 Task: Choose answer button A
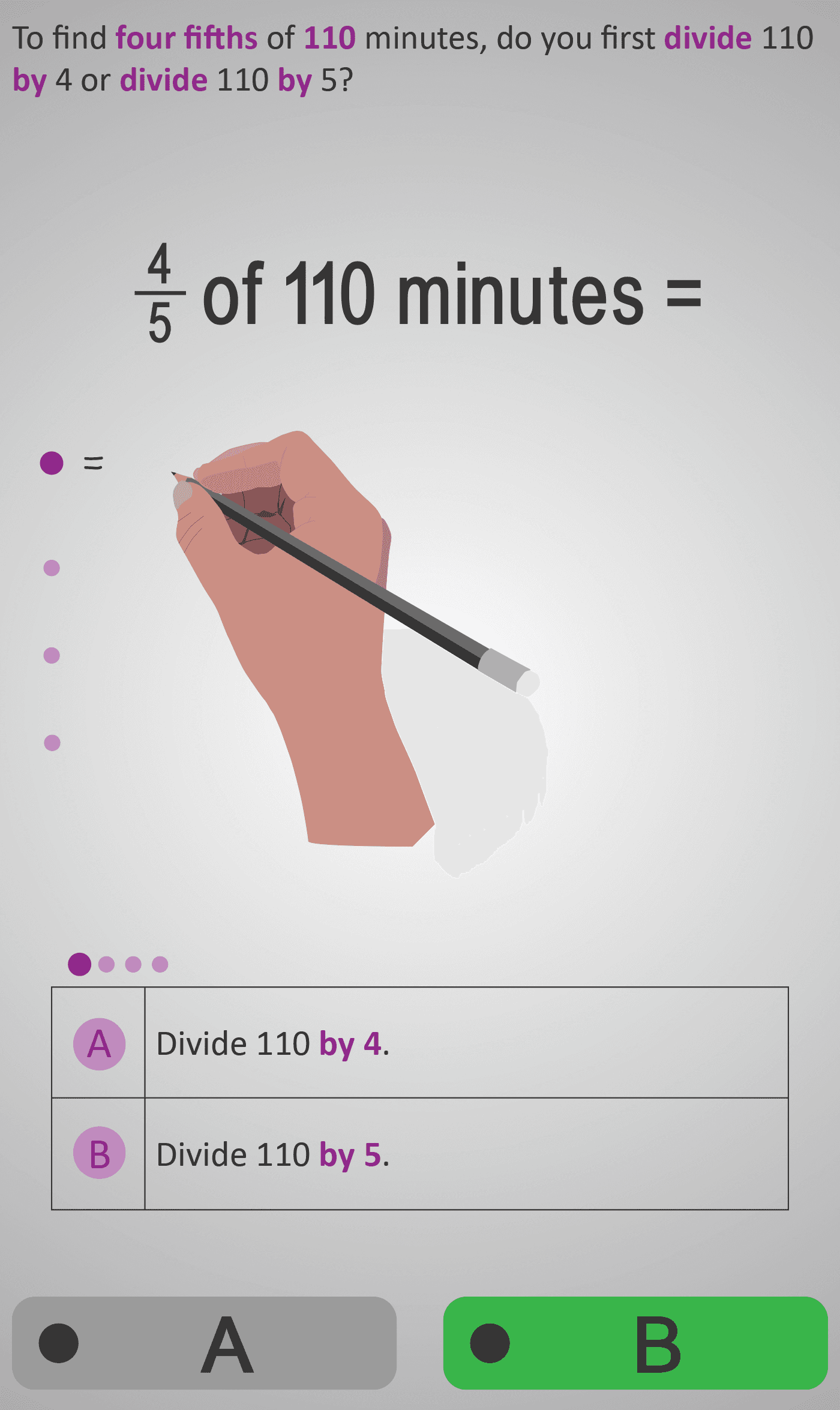(204, 1343)
